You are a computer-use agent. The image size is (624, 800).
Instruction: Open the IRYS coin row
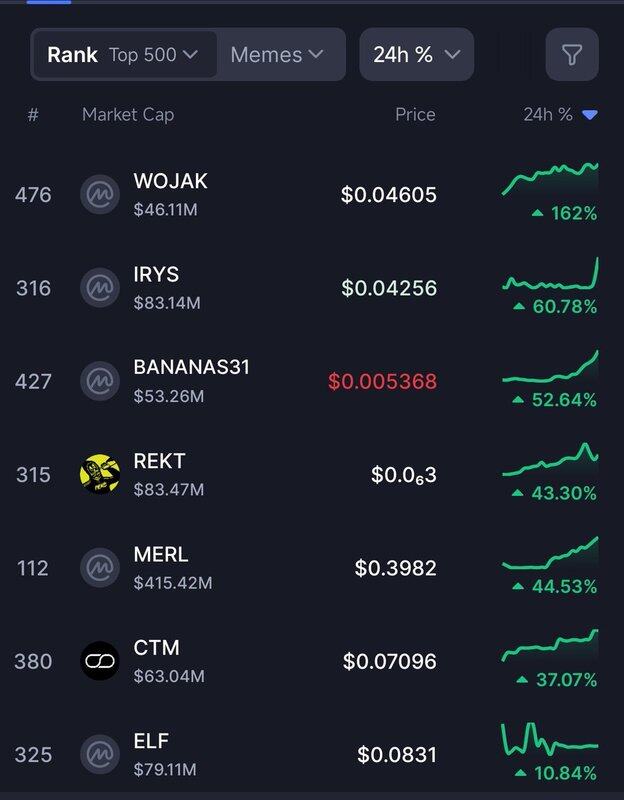pyautogui.click(x=156, y=286)
